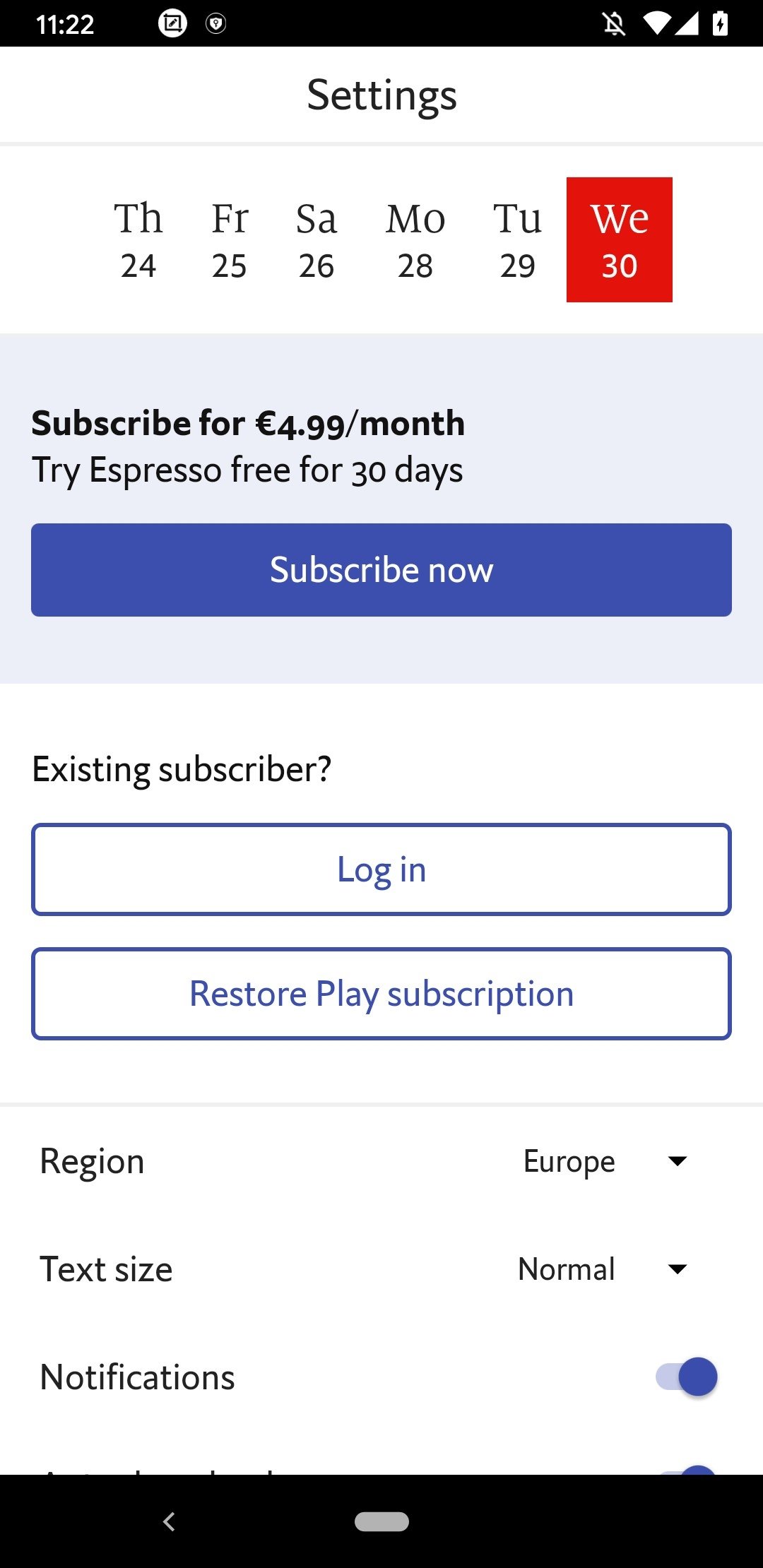Log in as existing subscriber
Viewport: 763px width, 1568px height.
(x=381, y=869)
